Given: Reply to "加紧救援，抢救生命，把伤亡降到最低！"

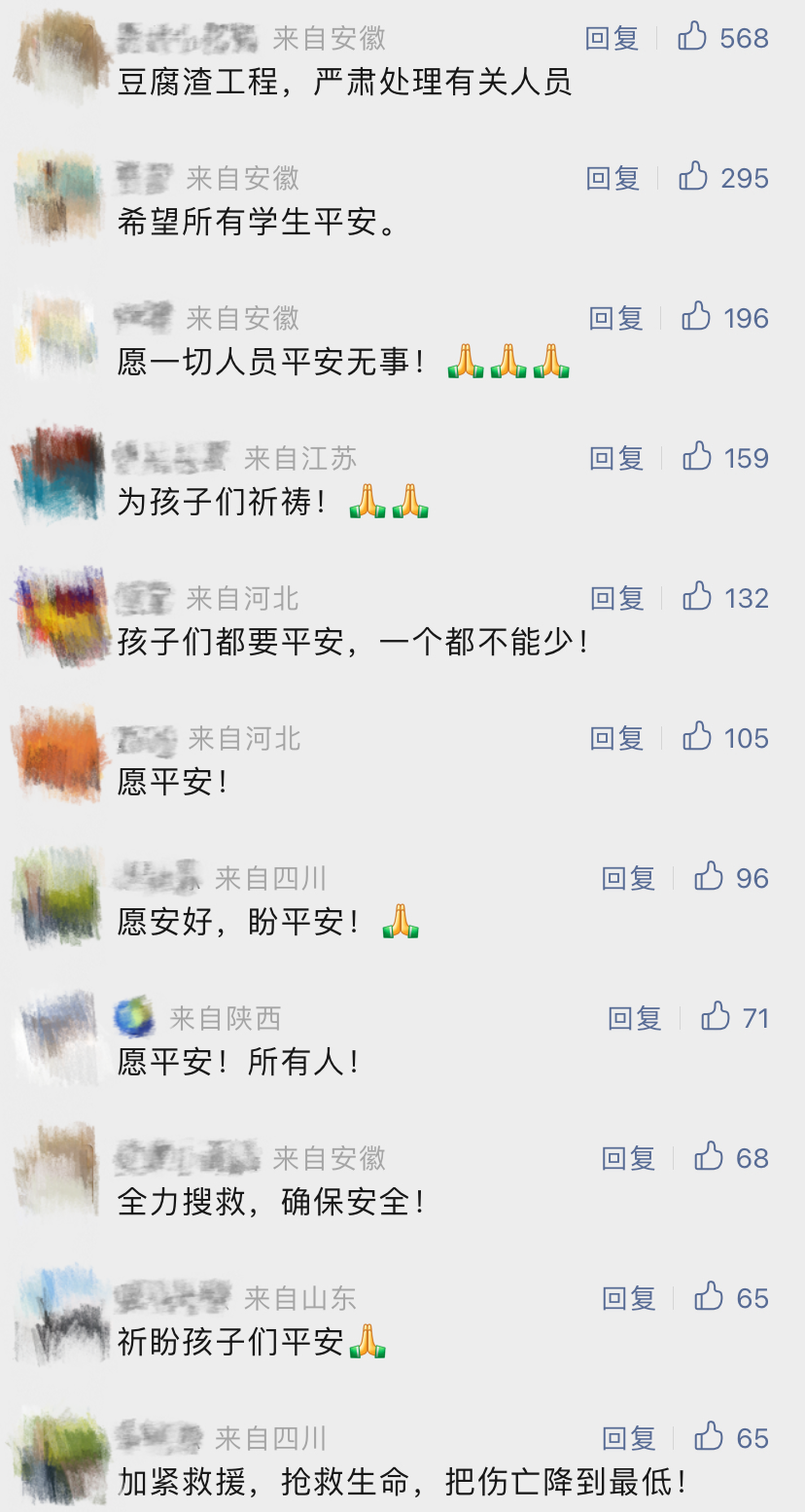Looking at the screenshot, I should [629, 1438].
